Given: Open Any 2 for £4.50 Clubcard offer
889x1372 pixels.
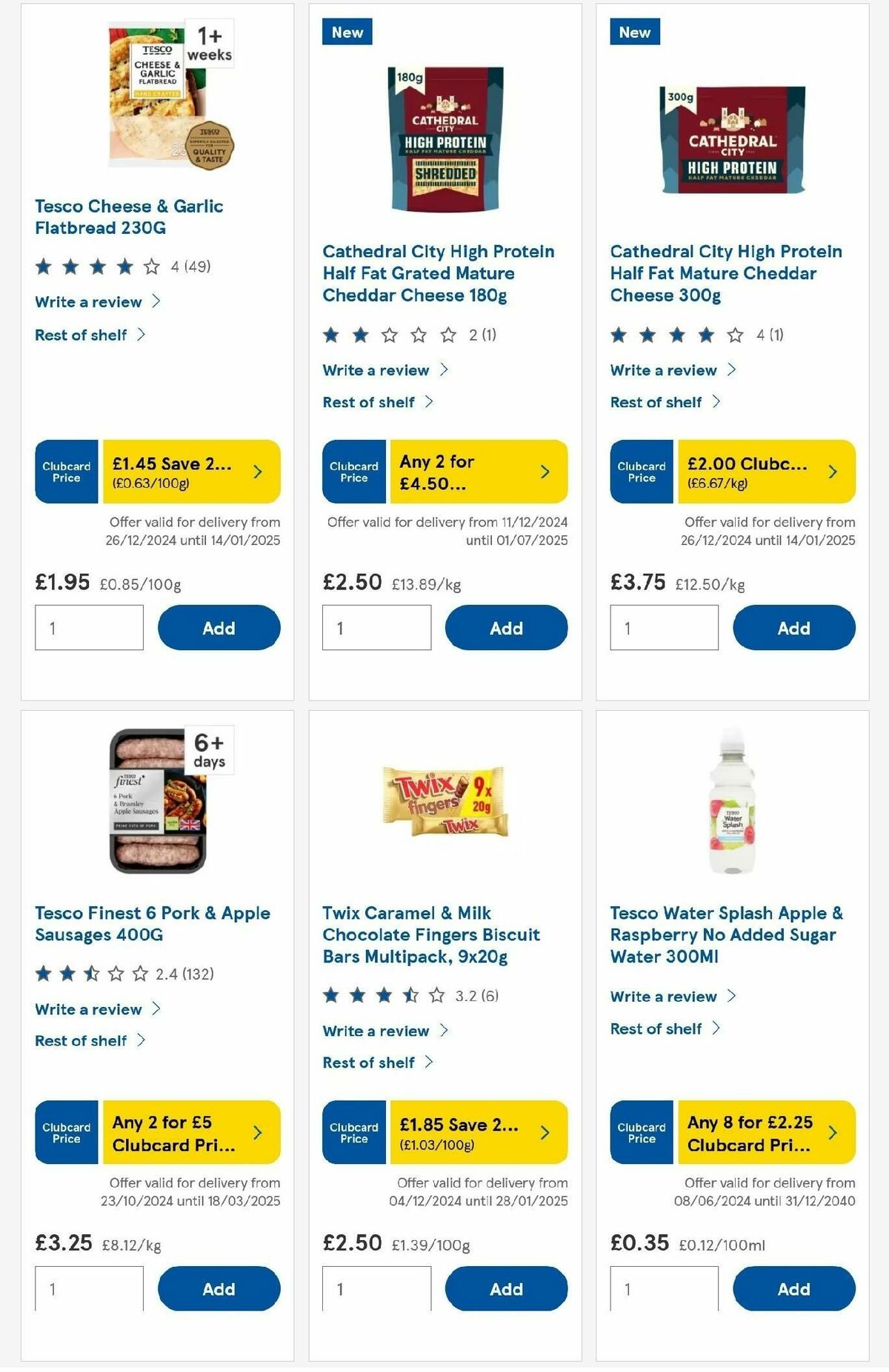Looking at the screenshot, I should click(479, 472).
